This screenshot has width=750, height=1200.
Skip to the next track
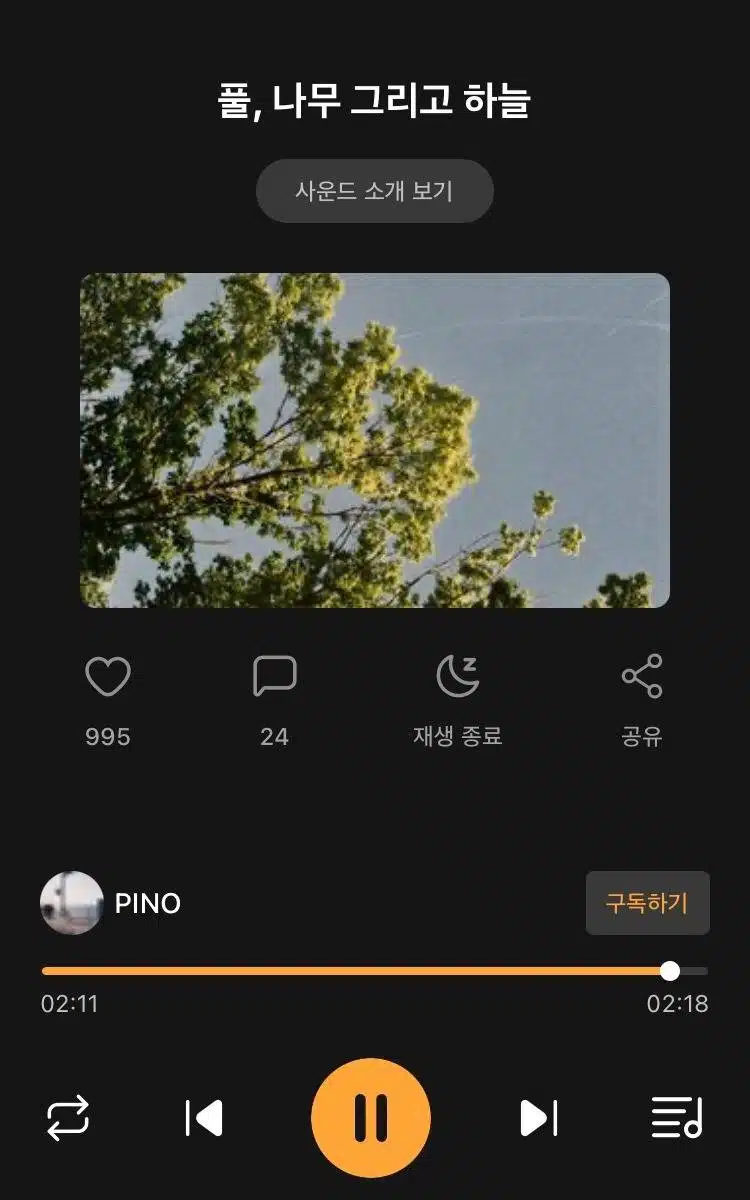click(538, 1118)
